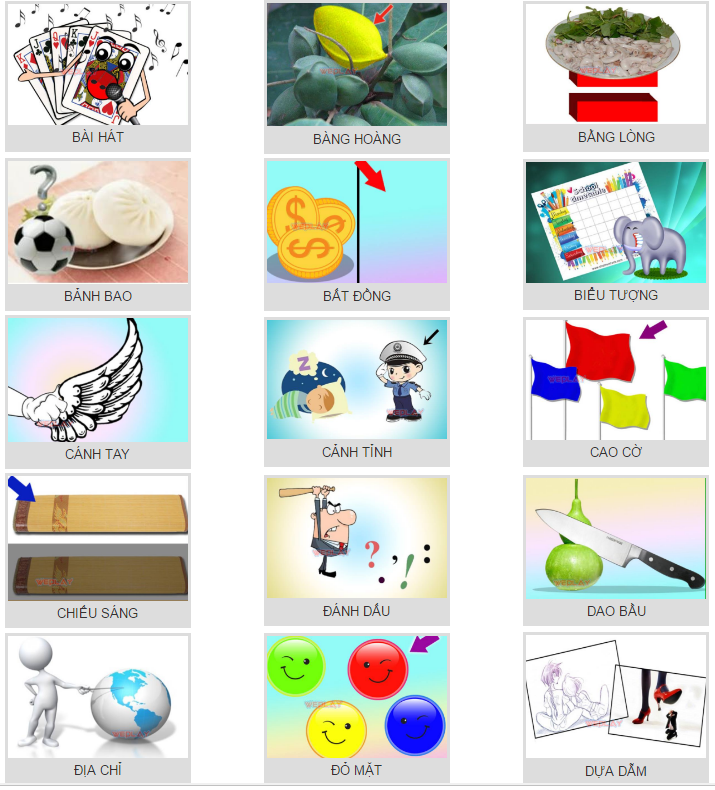Open the CẢNH TỈNH card
715x790 pixels.
point(356,380)
